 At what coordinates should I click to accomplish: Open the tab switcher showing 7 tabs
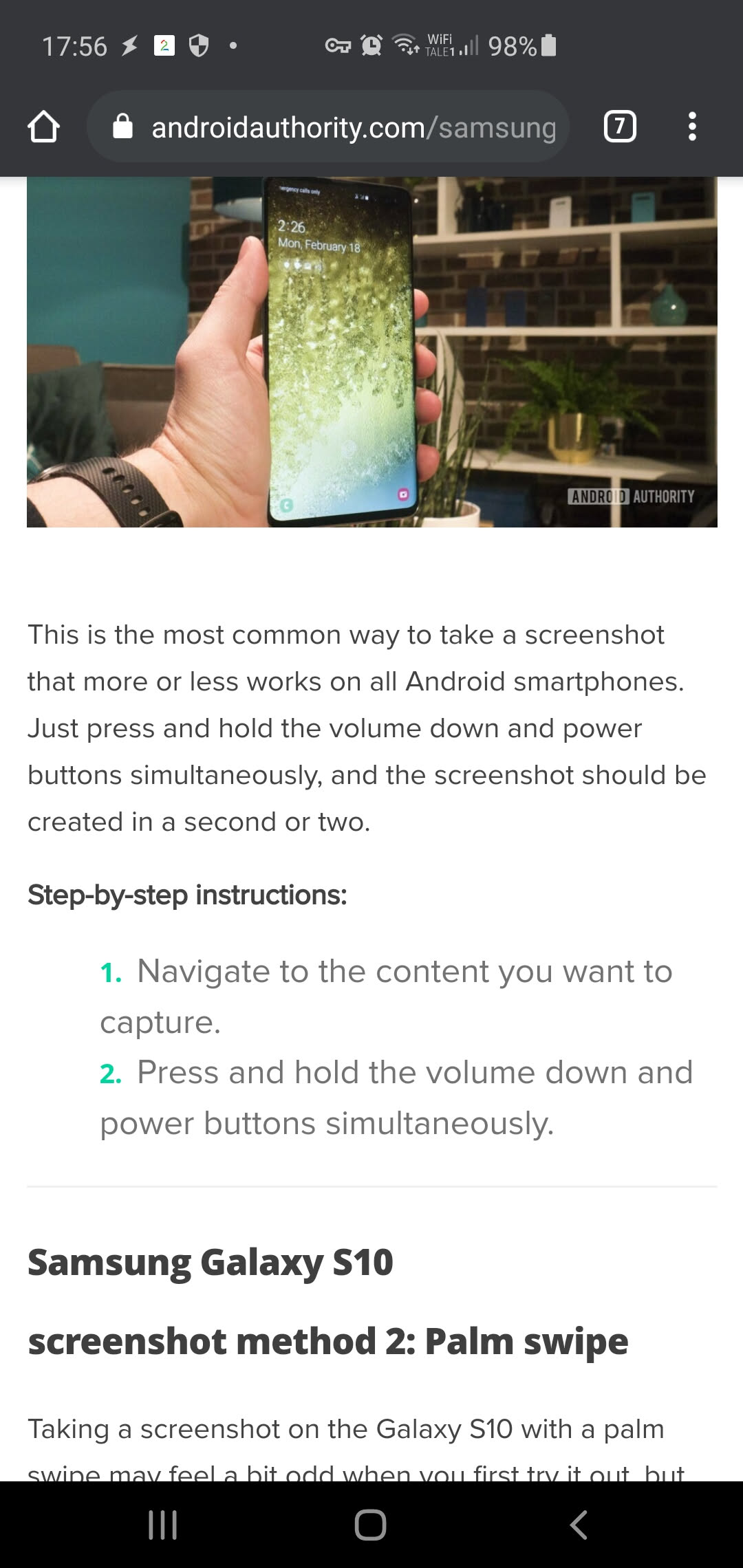[620, 127]
